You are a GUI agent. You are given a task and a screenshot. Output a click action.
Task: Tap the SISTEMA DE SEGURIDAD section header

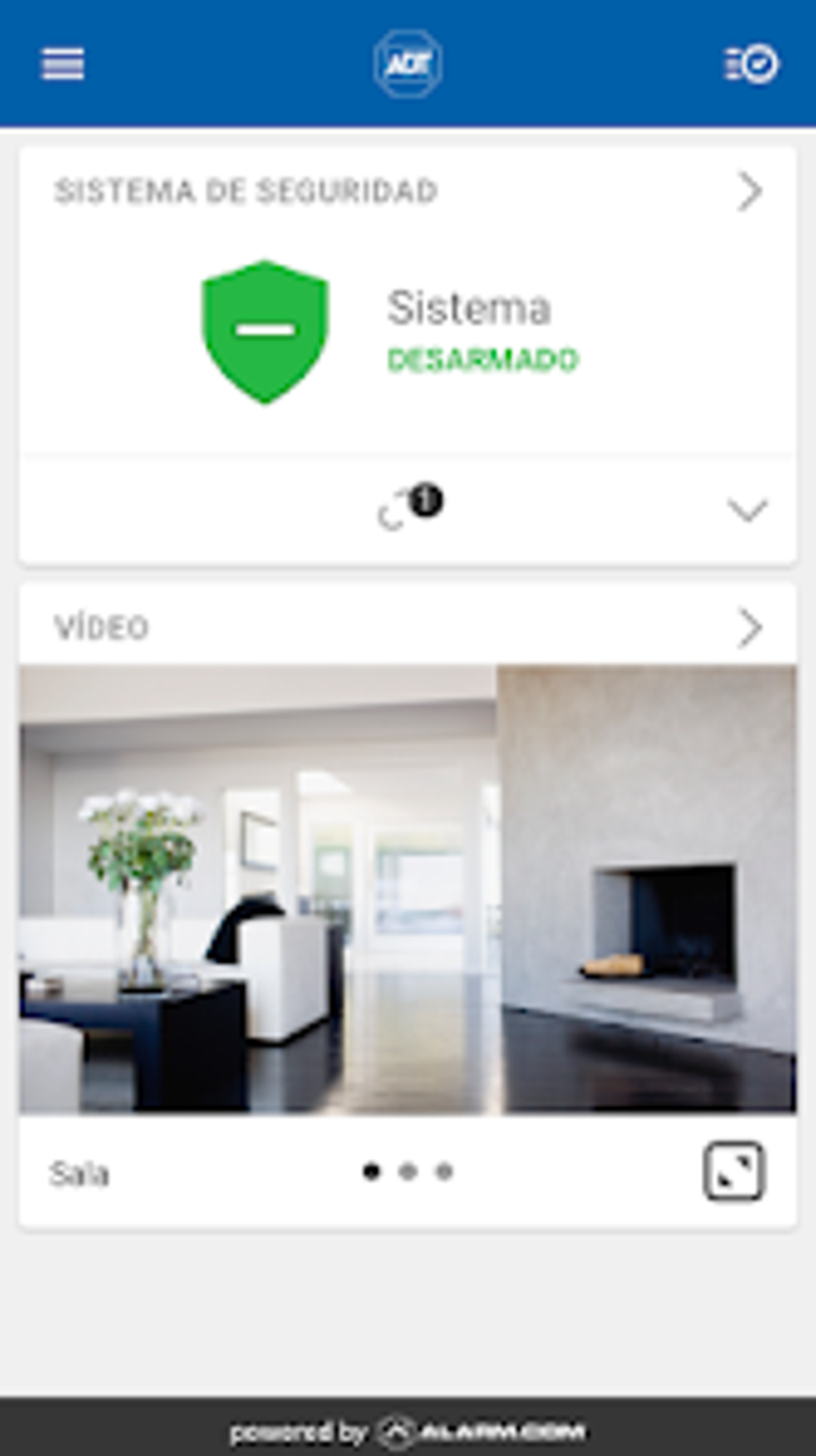click(x=246, y=190)
